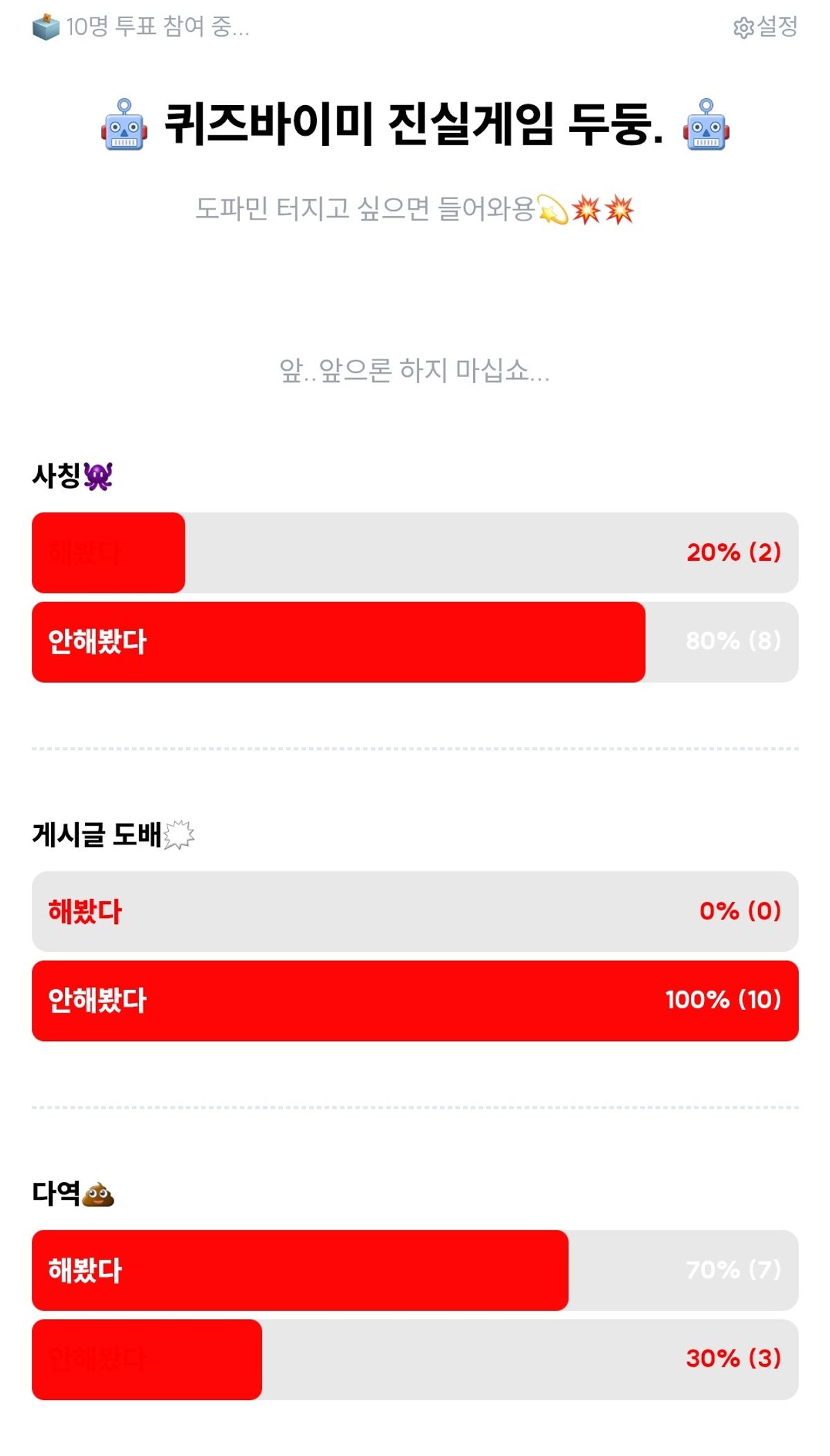
Task: Select 해봤다 under 사칭 question
Action: [415, 553]
